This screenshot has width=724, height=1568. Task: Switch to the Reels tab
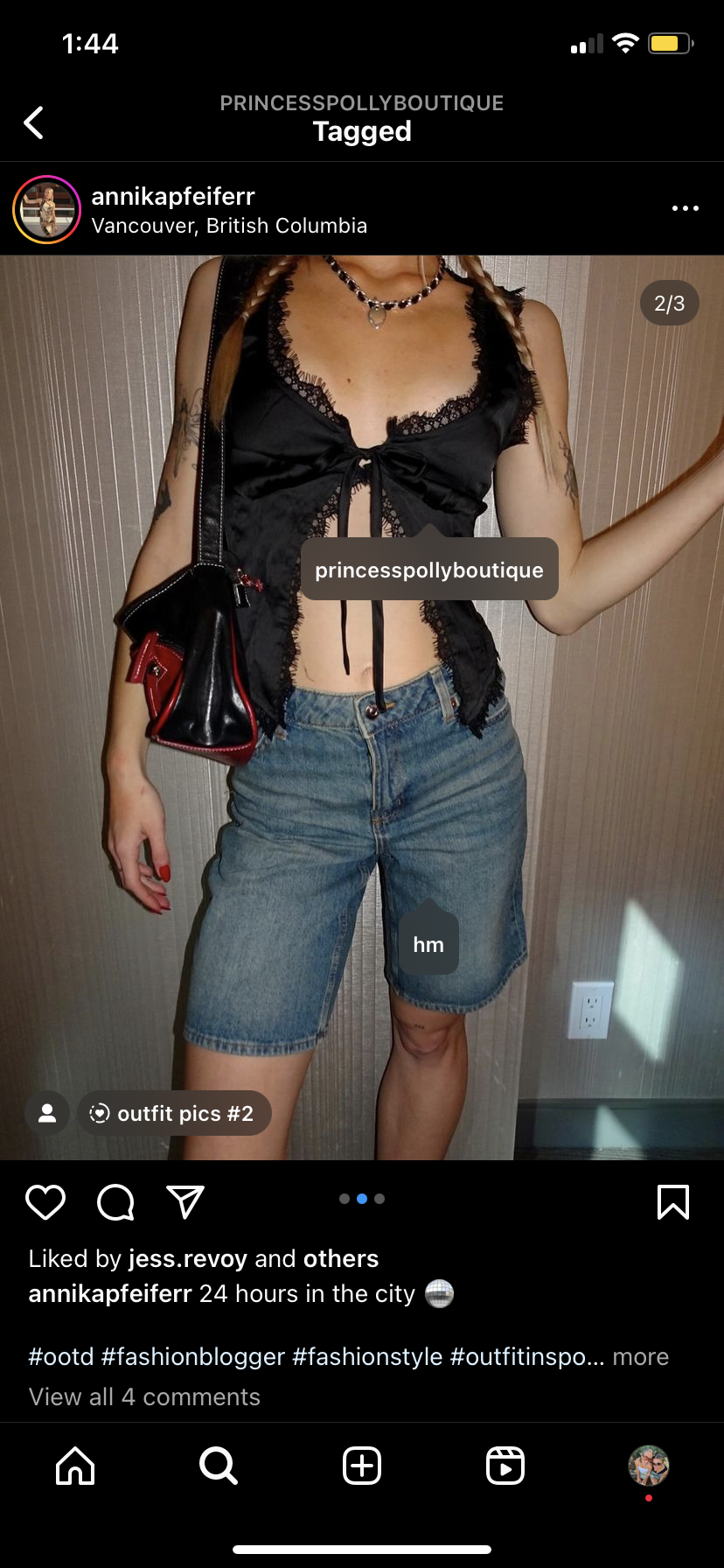coord(505,1465)
